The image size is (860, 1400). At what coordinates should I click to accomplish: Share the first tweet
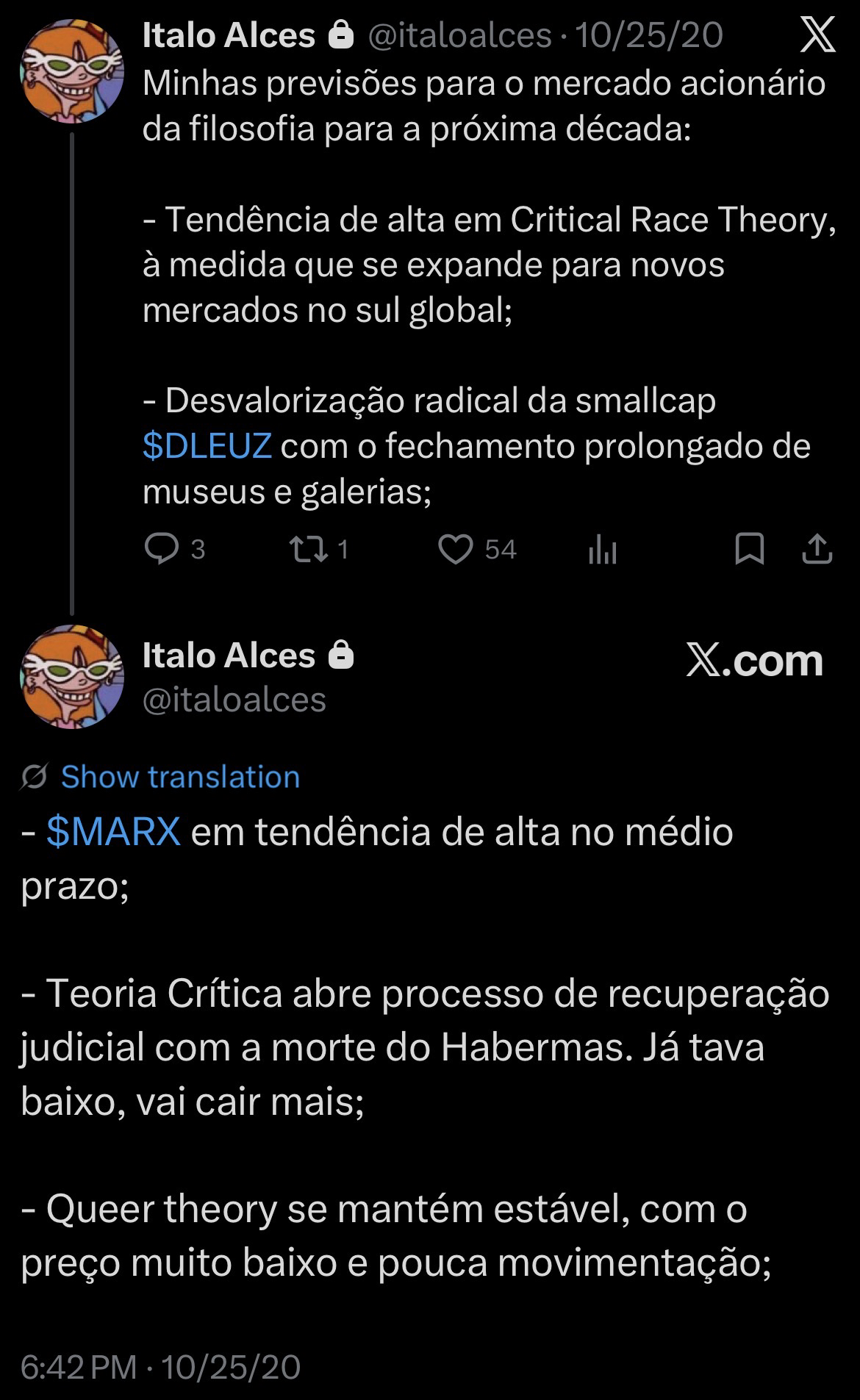[x=816, y=549]
